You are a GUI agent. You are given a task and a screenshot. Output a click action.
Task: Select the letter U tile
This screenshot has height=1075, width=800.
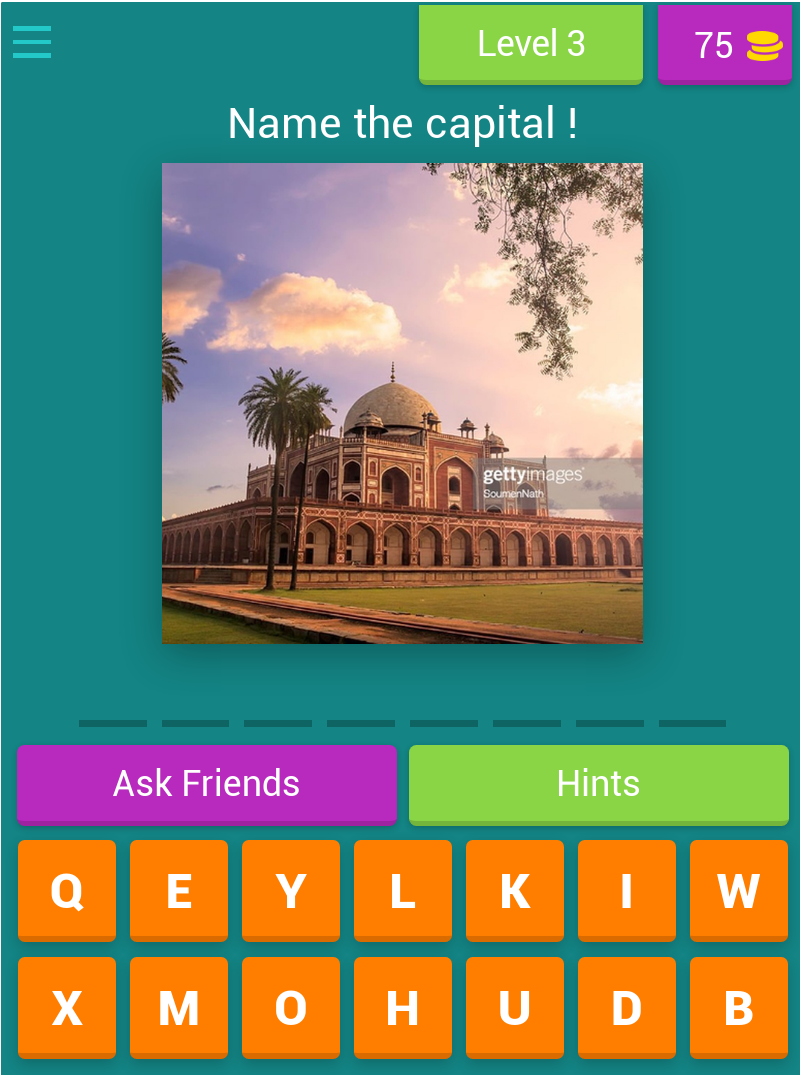click(x=514, y=1007)
